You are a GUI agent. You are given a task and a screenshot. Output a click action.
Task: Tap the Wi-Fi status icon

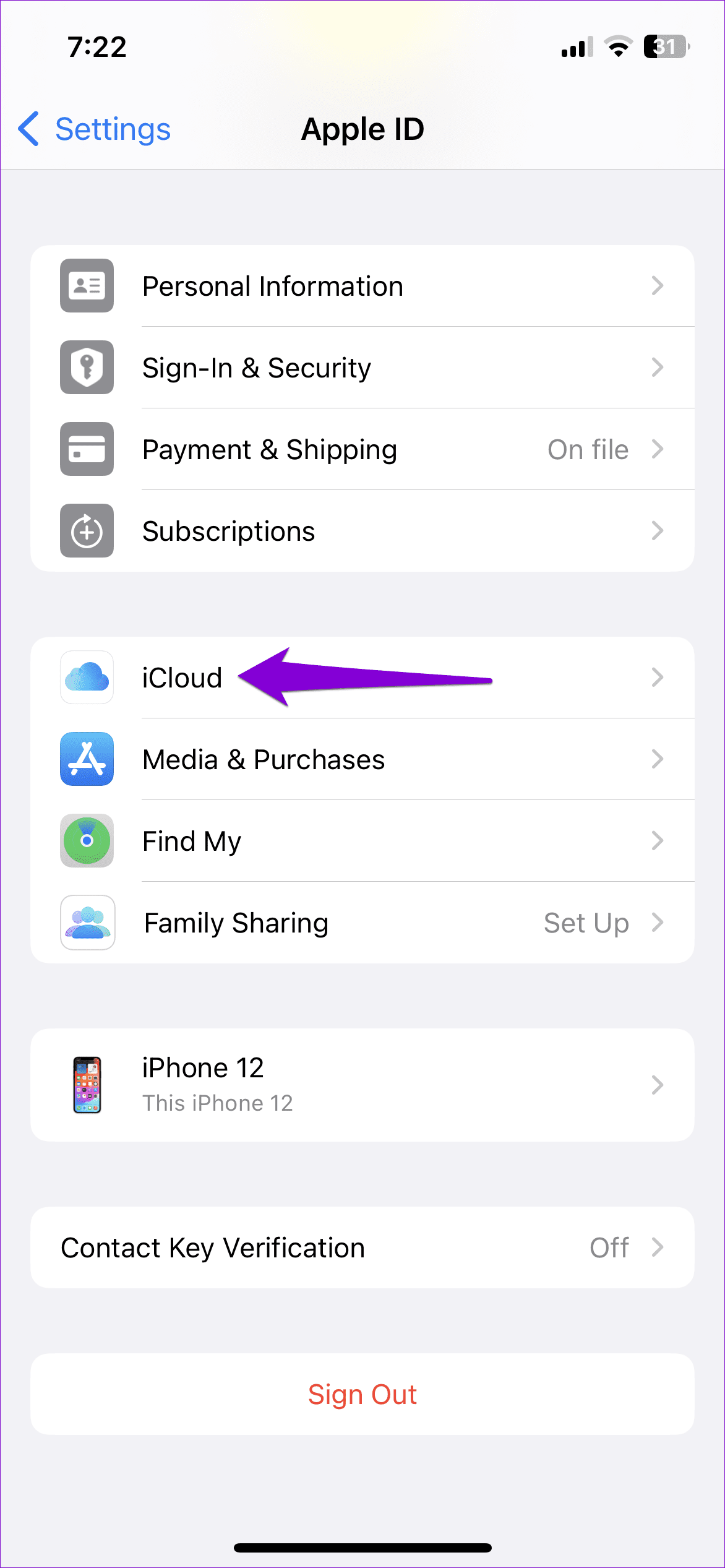coord(617,47)
